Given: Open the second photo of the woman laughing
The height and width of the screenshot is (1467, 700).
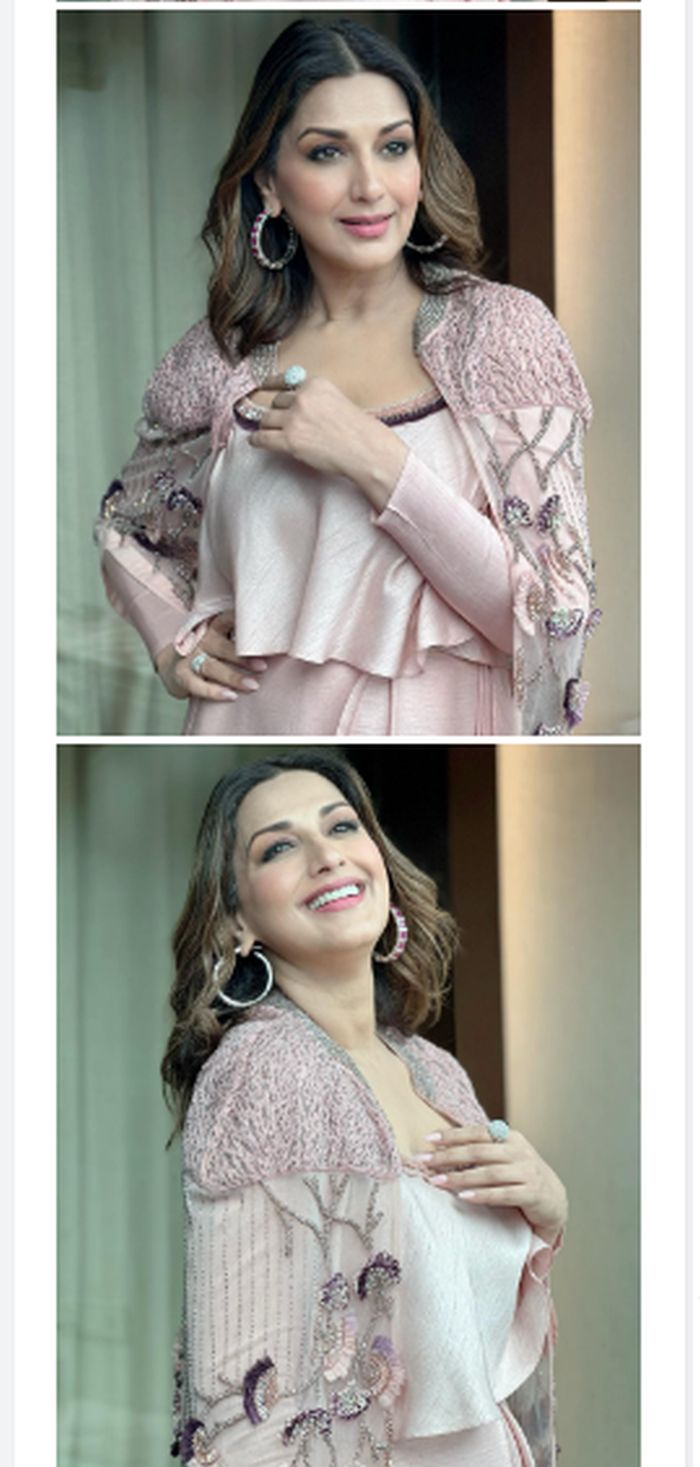Looking at the screenshot, I should tap(348, 1104).
